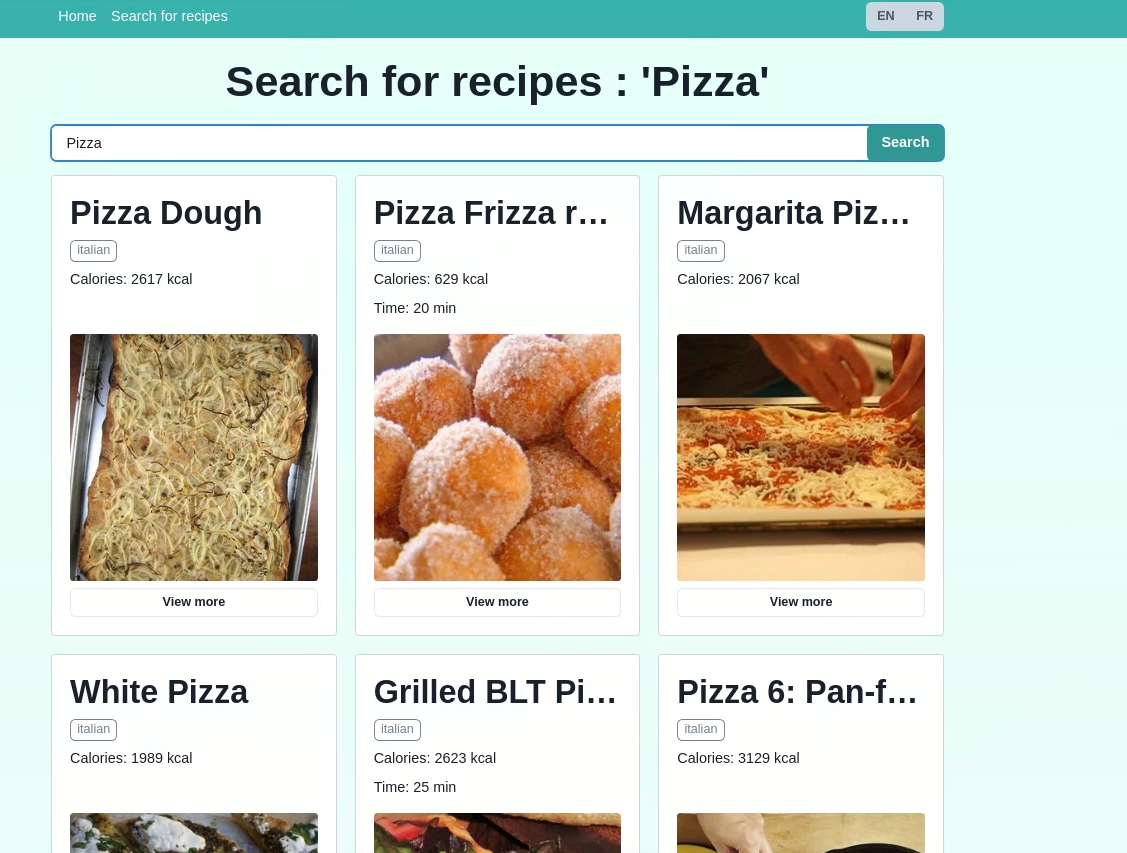The width and height of the screenshot is (1127, 853).
Task: Go to the Home link
Action: pyautogui.click(x=77, y=16)
